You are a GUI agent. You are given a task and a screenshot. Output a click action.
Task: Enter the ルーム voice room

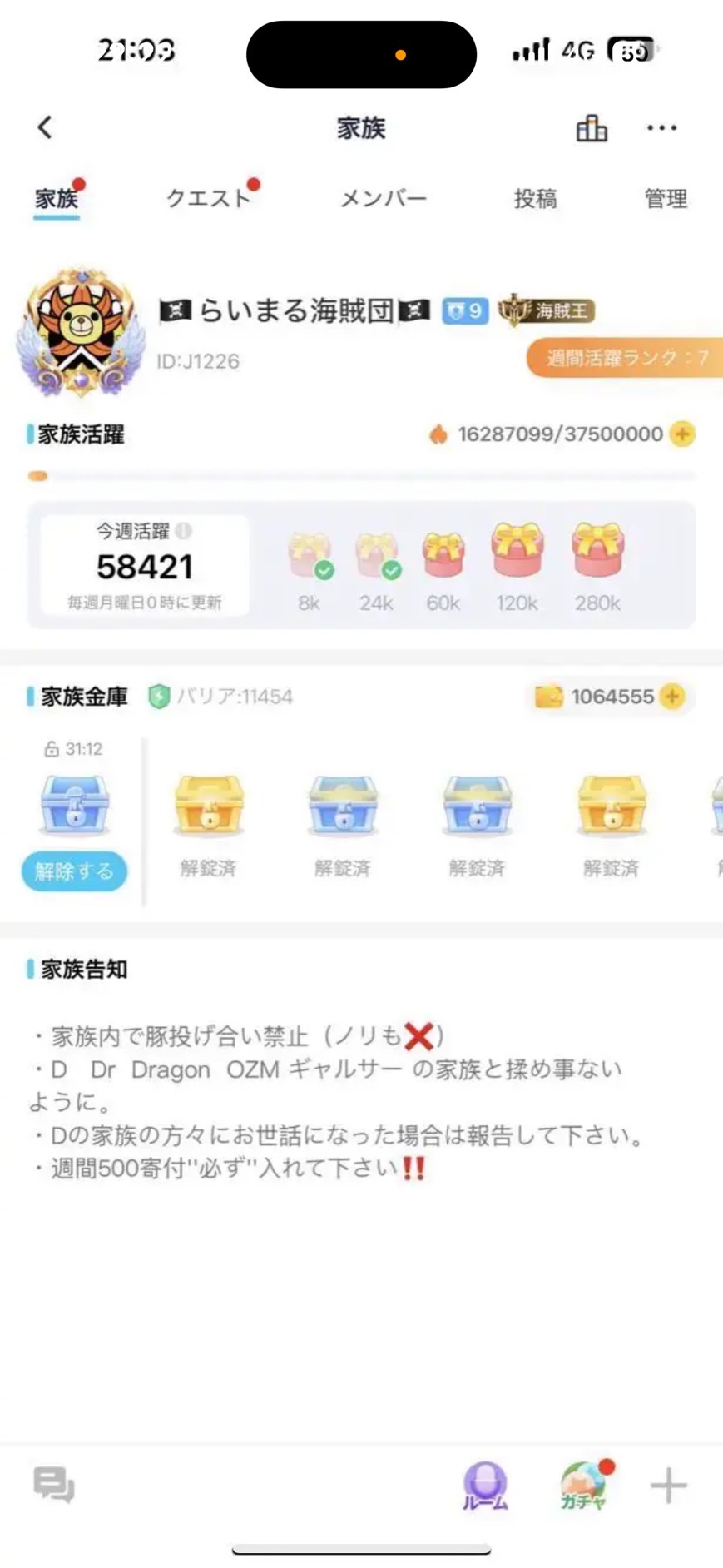coord(485,1486)
